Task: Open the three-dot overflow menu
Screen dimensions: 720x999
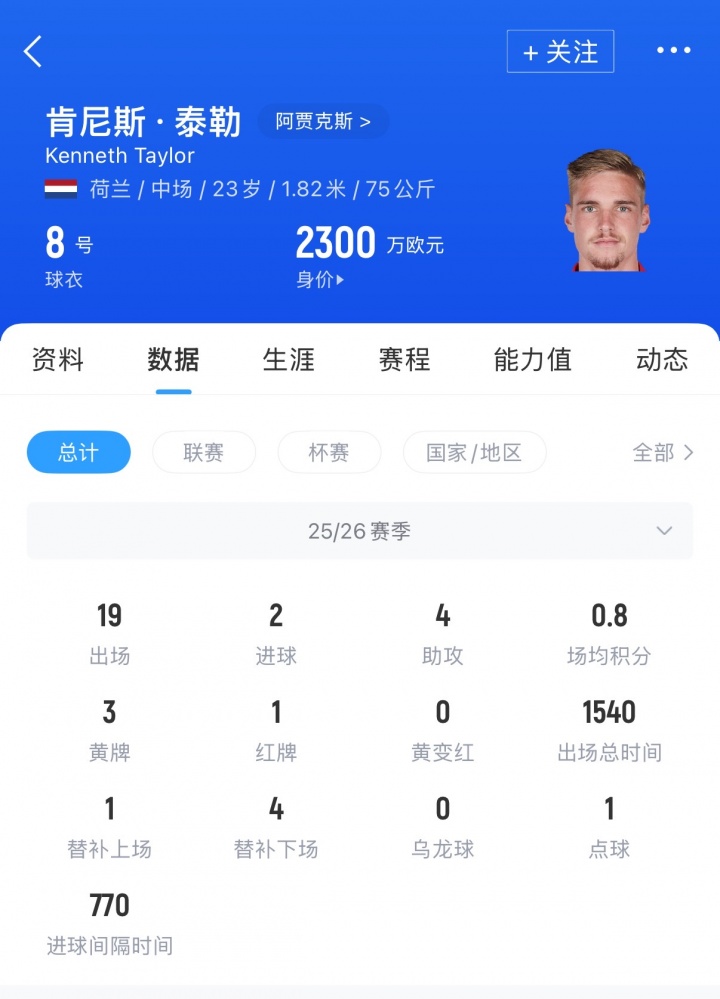Action: pos(673,51)
